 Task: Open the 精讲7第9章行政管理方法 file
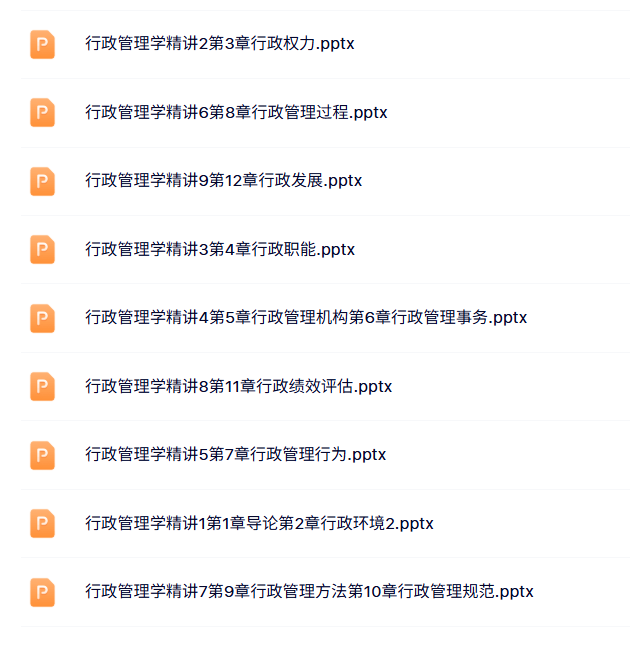309,591
